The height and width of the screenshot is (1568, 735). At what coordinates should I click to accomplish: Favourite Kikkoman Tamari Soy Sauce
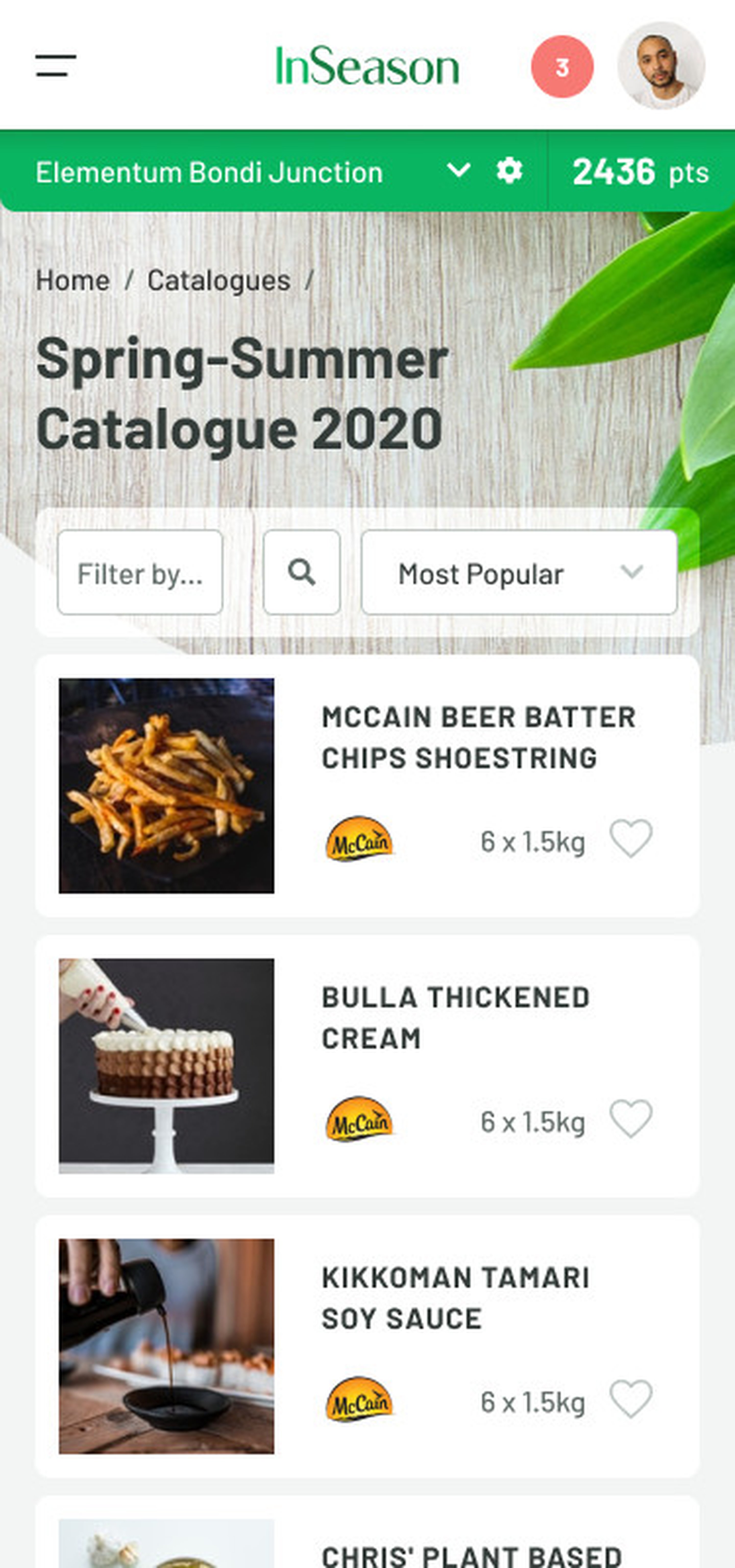point(630,1399)
